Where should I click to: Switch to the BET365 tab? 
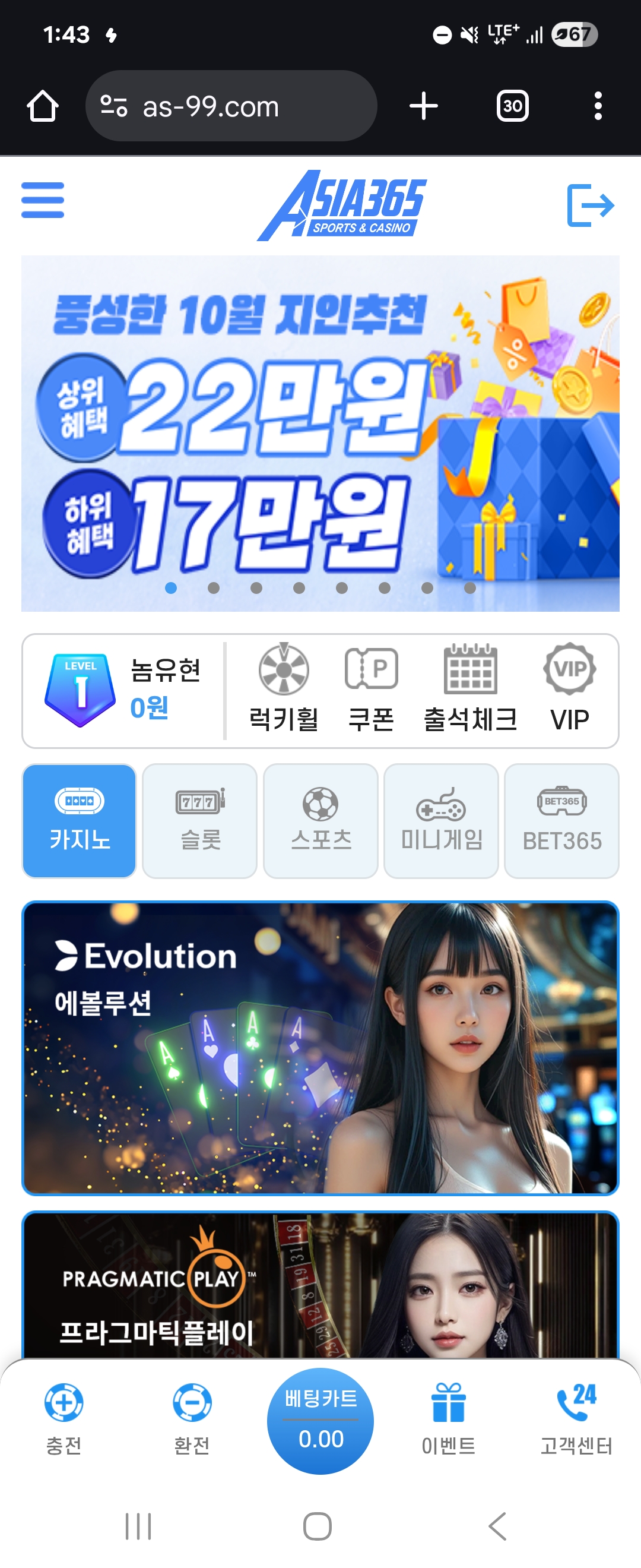tap(562, 820)
